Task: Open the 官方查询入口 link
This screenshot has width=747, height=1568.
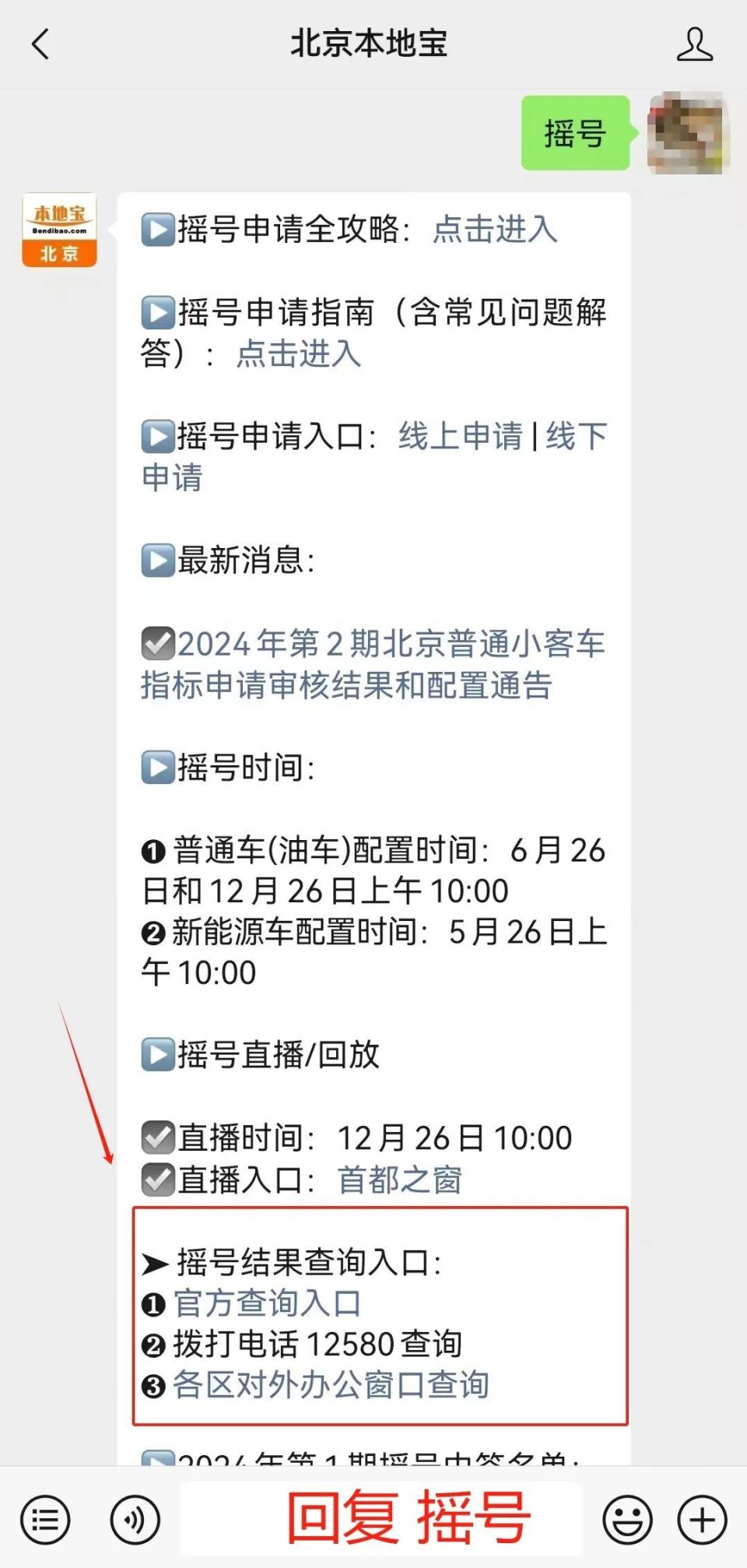Action: coord(266,1303)
